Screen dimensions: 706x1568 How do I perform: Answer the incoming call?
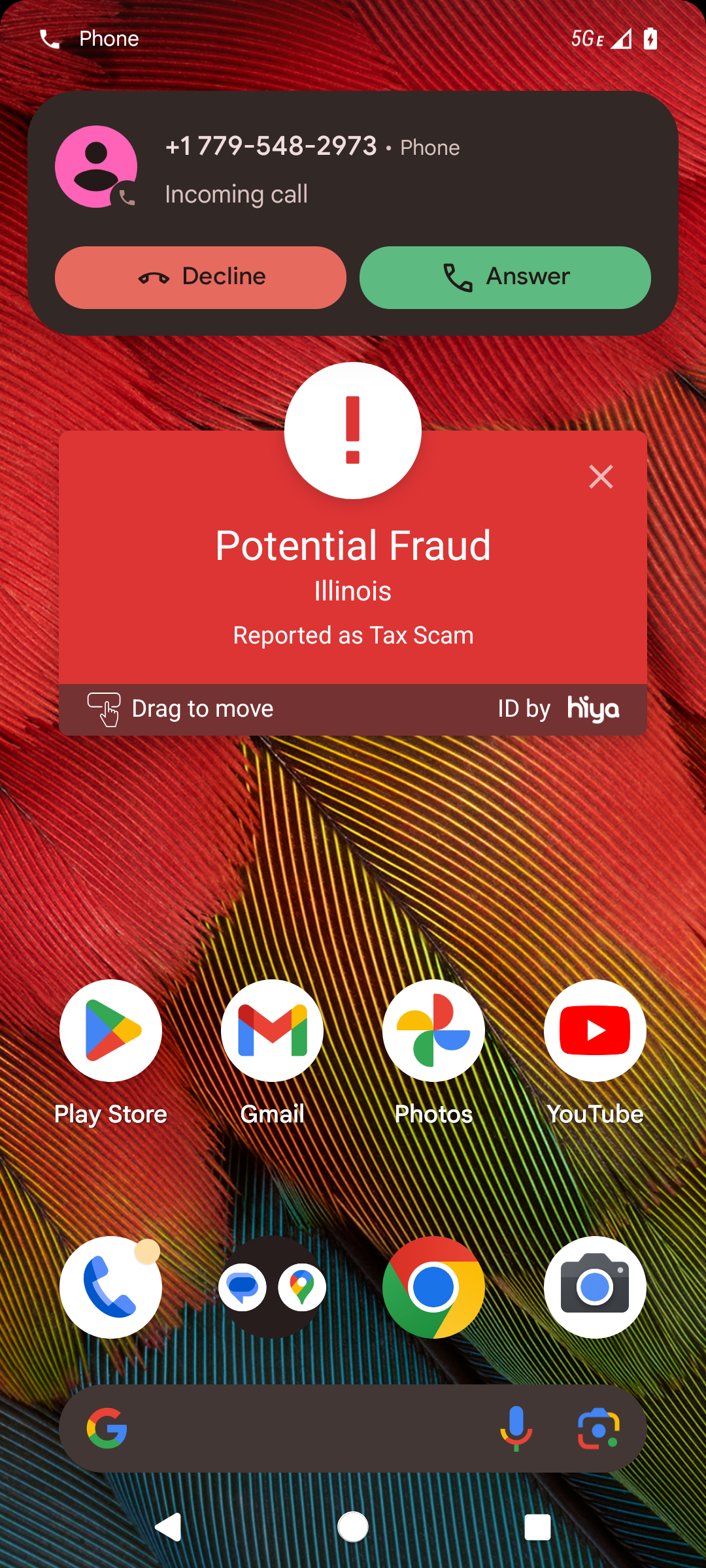(505, 277)
